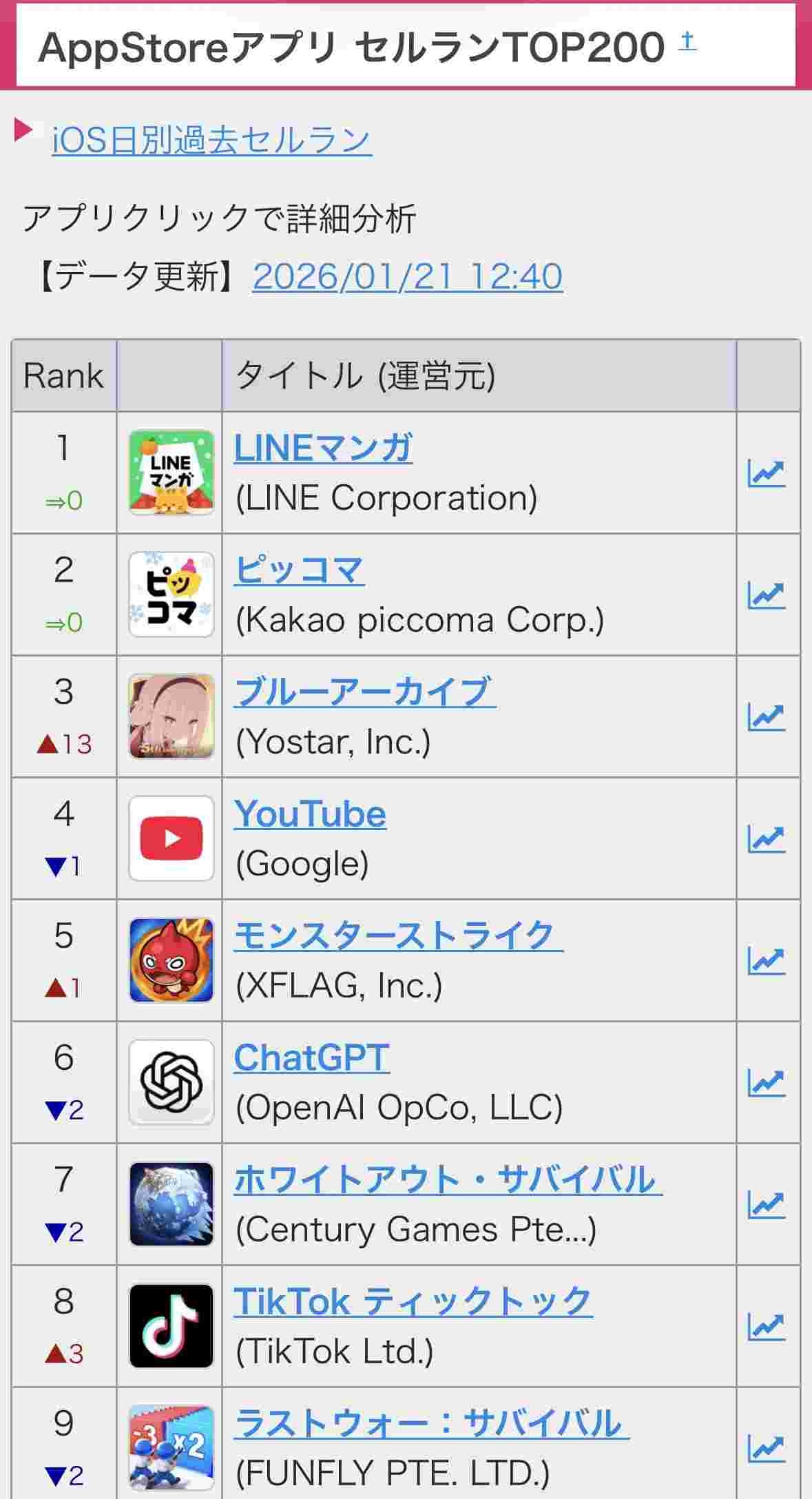Screen dimensions: 812x1499
Task: Open ブルーアーカイブ app analysis
Action: click(x=364, y=692)
